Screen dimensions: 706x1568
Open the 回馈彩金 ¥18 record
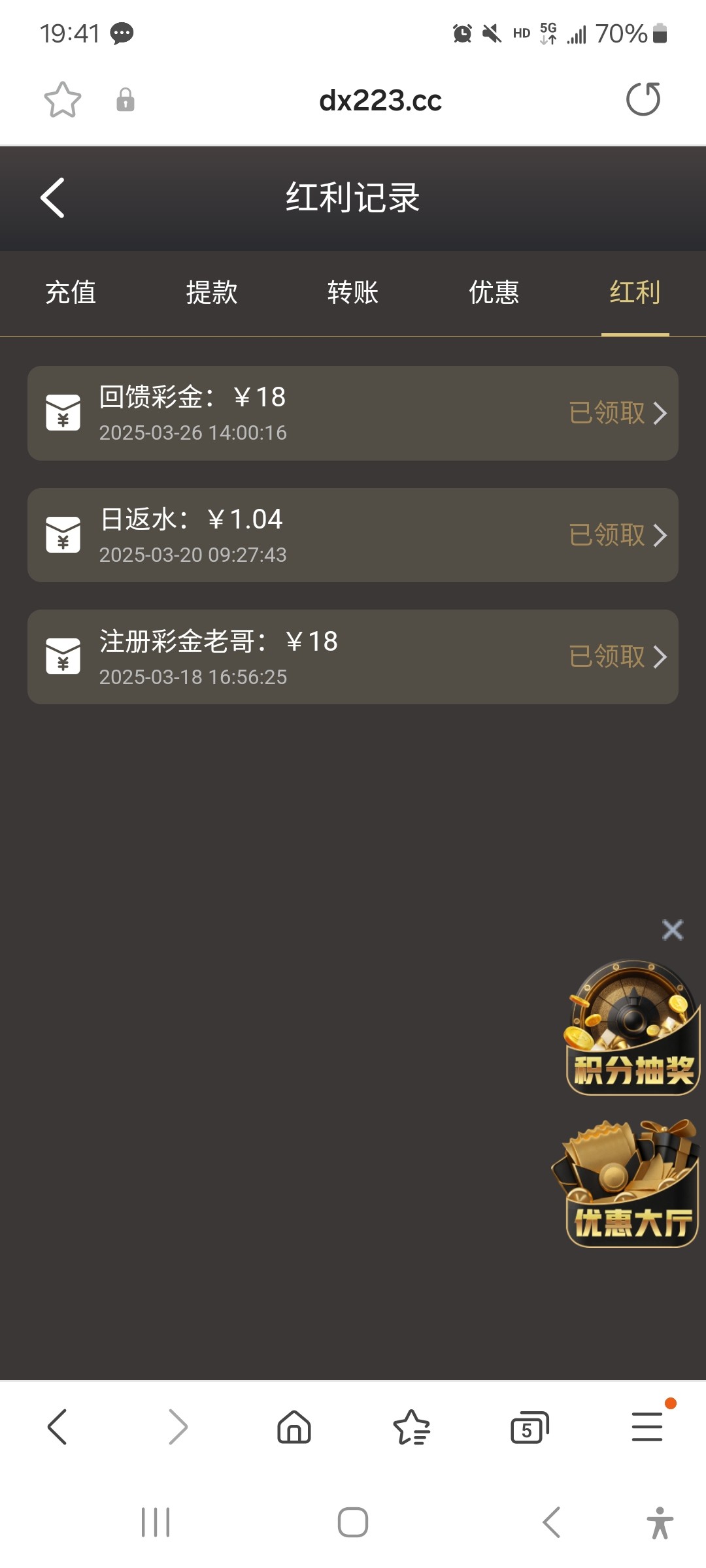pyautogui.click(x=353, y=413)
